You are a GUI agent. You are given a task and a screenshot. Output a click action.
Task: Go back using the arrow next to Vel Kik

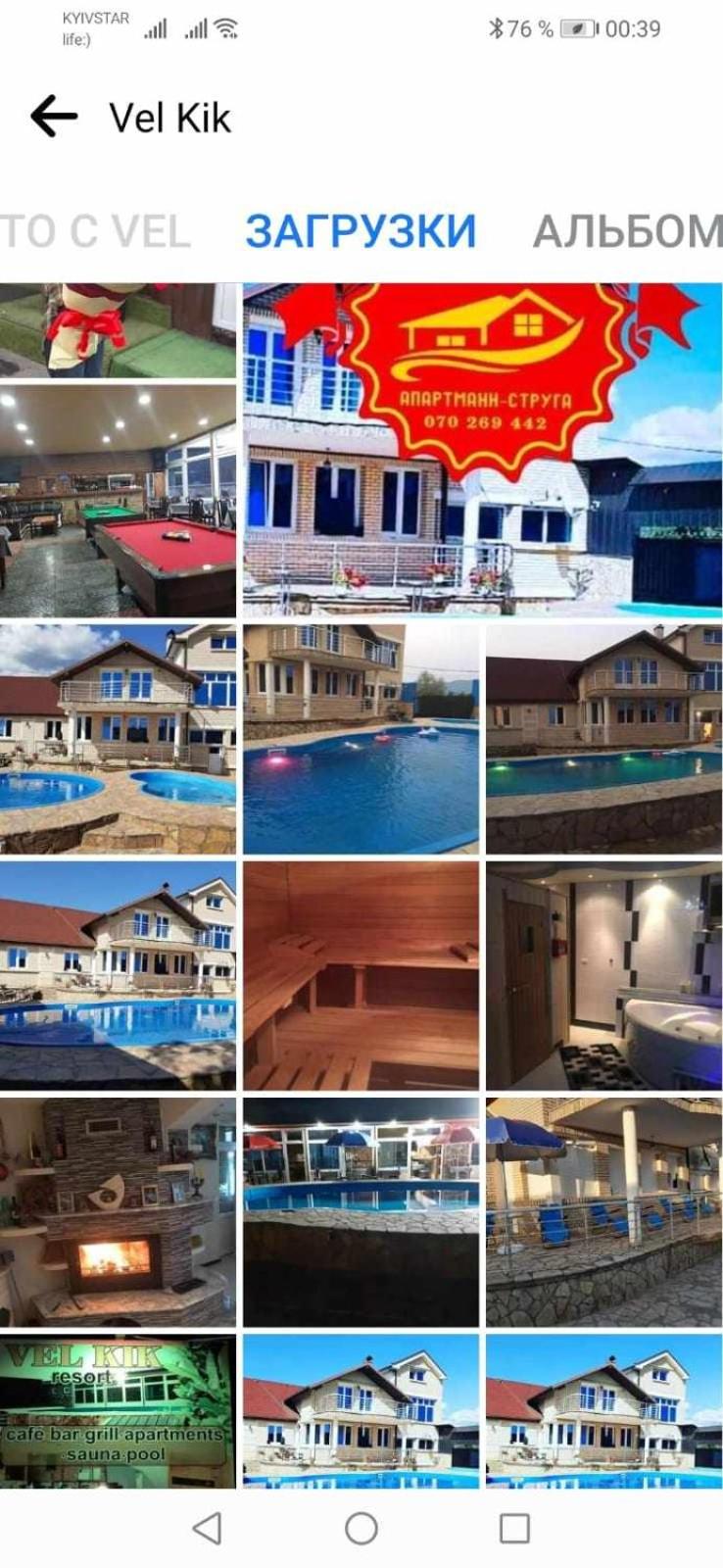[54, 118]
